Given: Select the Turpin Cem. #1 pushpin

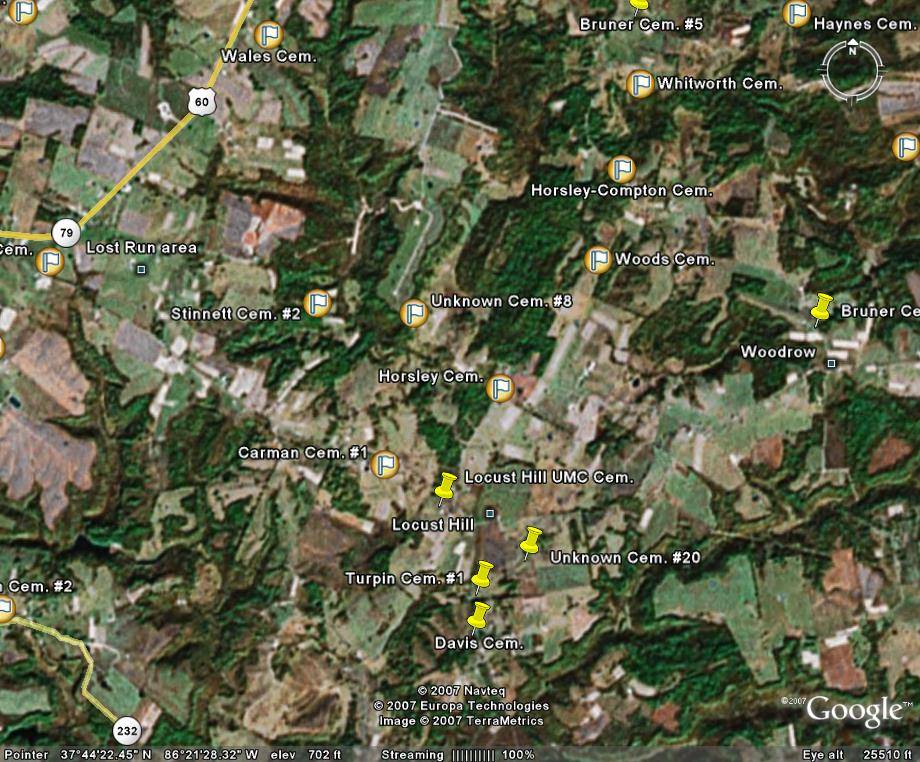Looking at the screenshot, I should [x=483, y=576].
